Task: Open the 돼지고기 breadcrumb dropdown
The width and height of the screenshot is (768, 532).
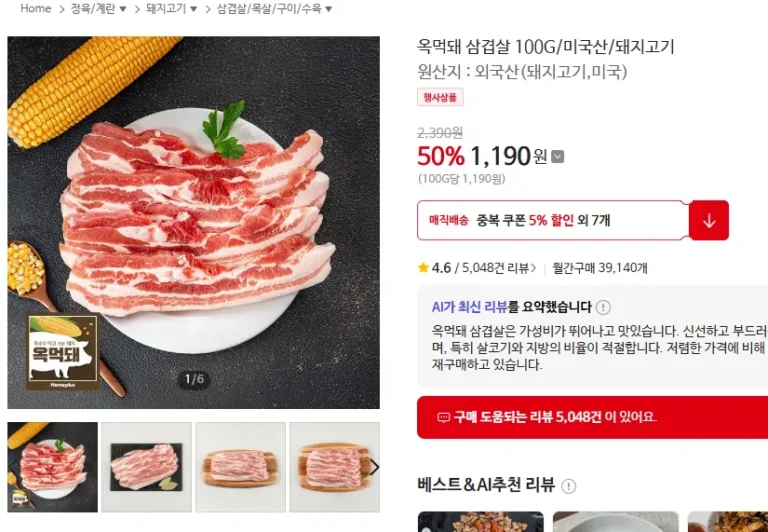Action: (170, 9)
